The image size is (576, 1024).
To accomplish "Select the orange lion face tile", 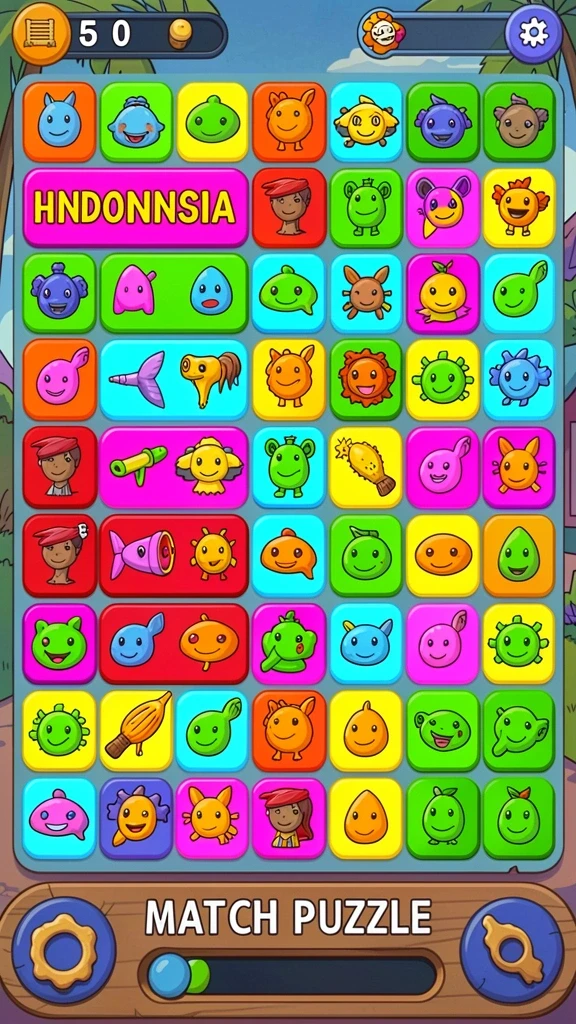I will (366, 379).
